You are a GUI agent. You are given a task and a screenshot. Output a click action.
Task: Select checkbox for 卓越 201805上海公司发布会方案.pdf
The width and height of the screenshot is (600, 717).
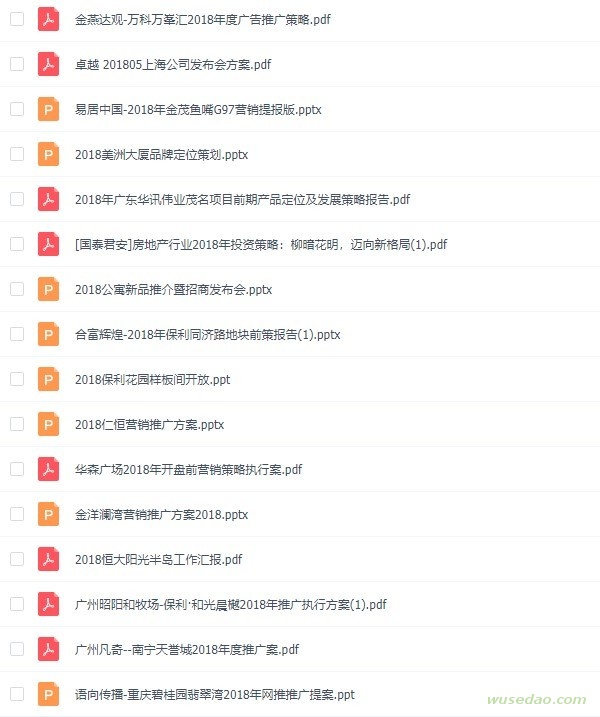click(17, 64)
